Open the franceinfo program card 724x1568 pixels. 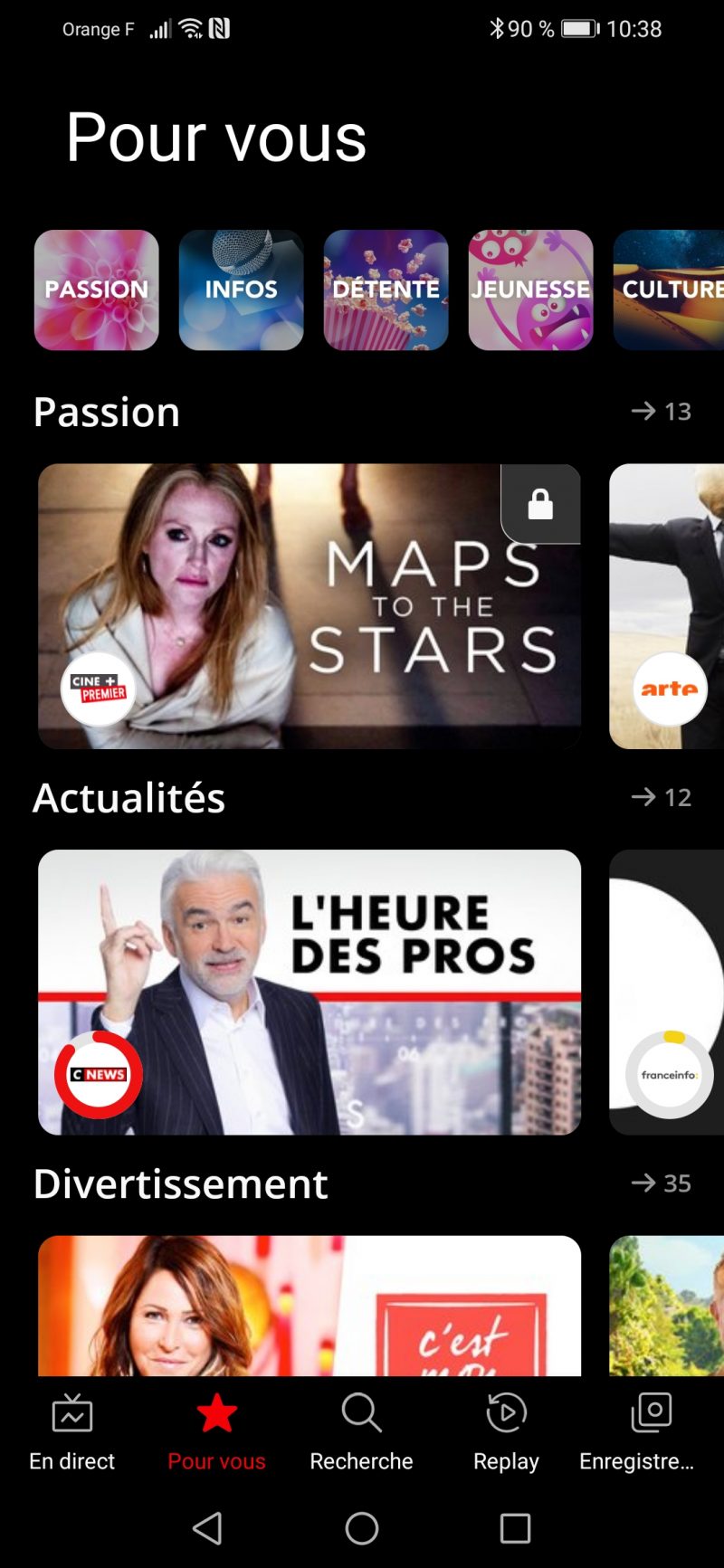point(668,992)
